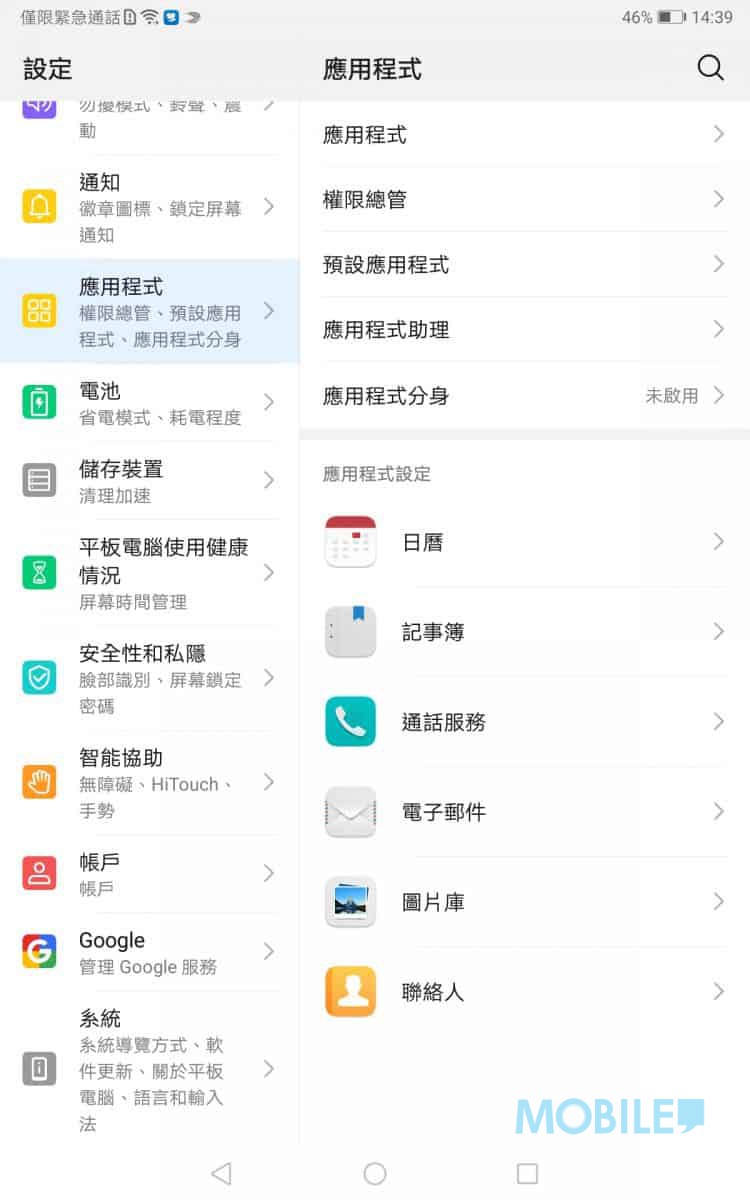The width and height of the screenshot is (750, 1200).
Task: Select 電池 in the settings list
Action: tap(150, 402)
